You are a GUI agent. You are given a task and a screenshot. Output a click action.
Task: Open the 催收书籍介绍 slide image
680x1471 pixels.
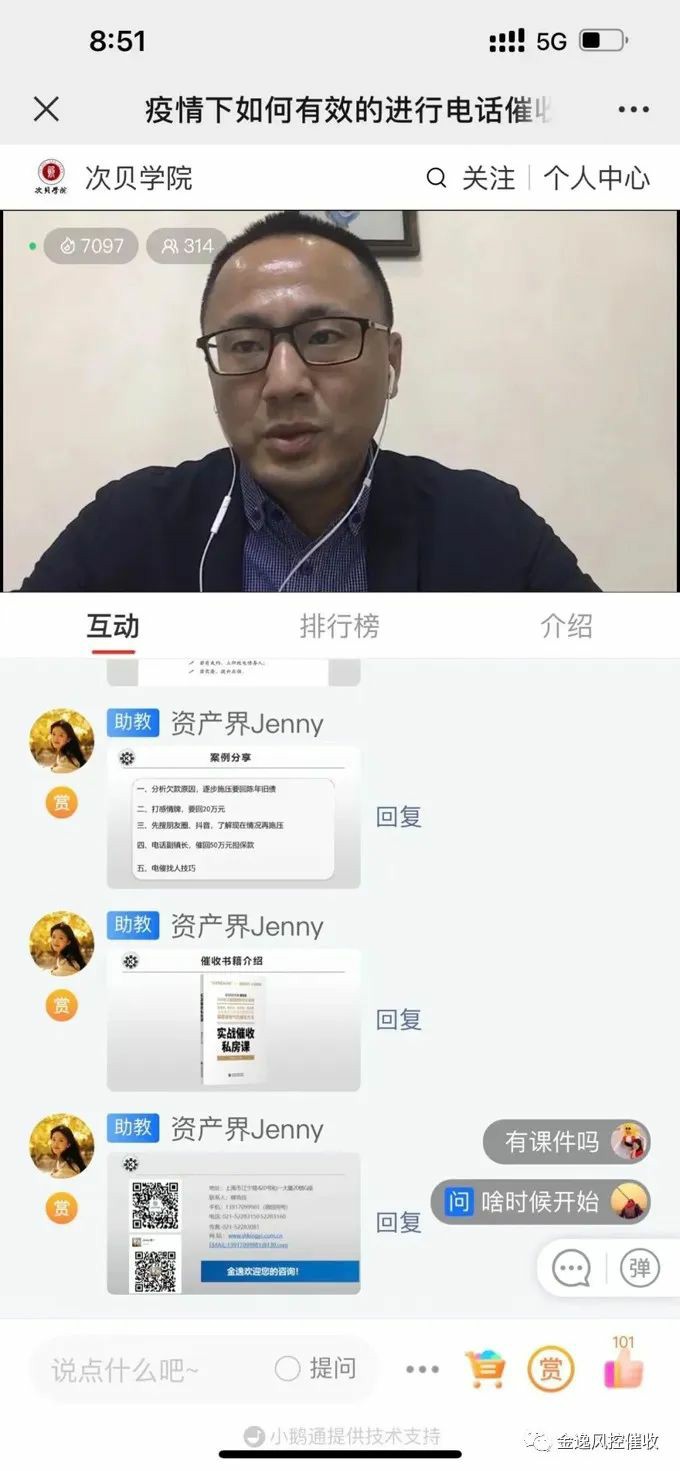pos(233,1019)
